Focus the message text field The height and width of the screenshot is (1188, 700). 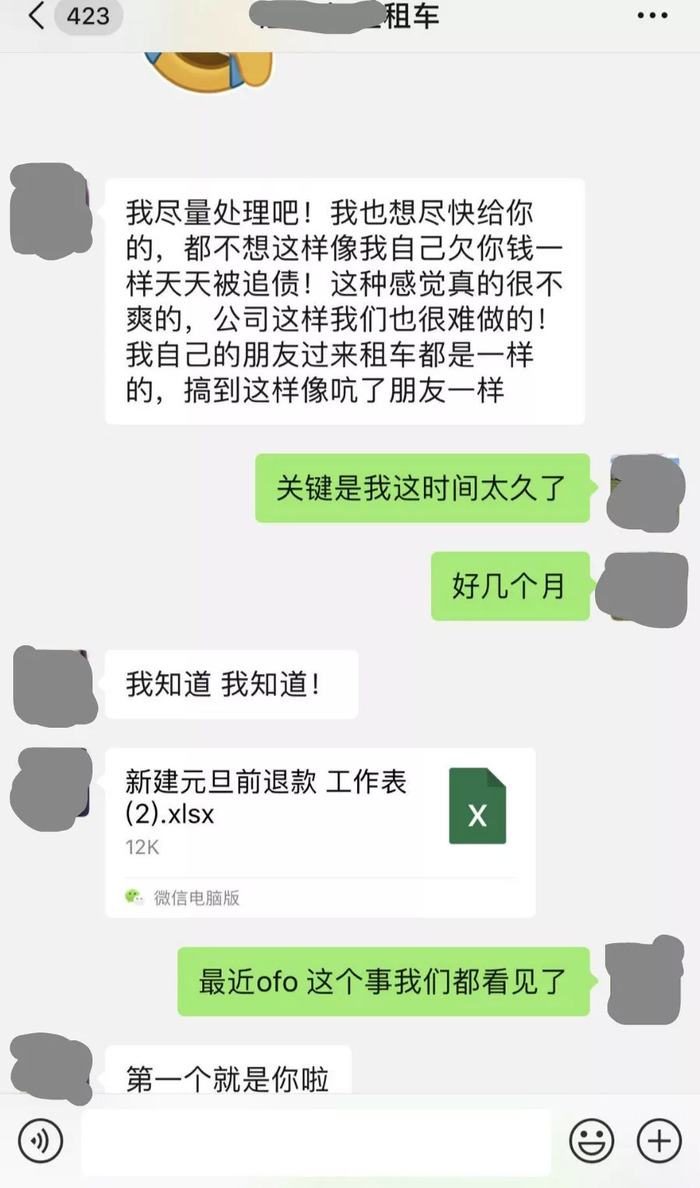pos(315,1140)
